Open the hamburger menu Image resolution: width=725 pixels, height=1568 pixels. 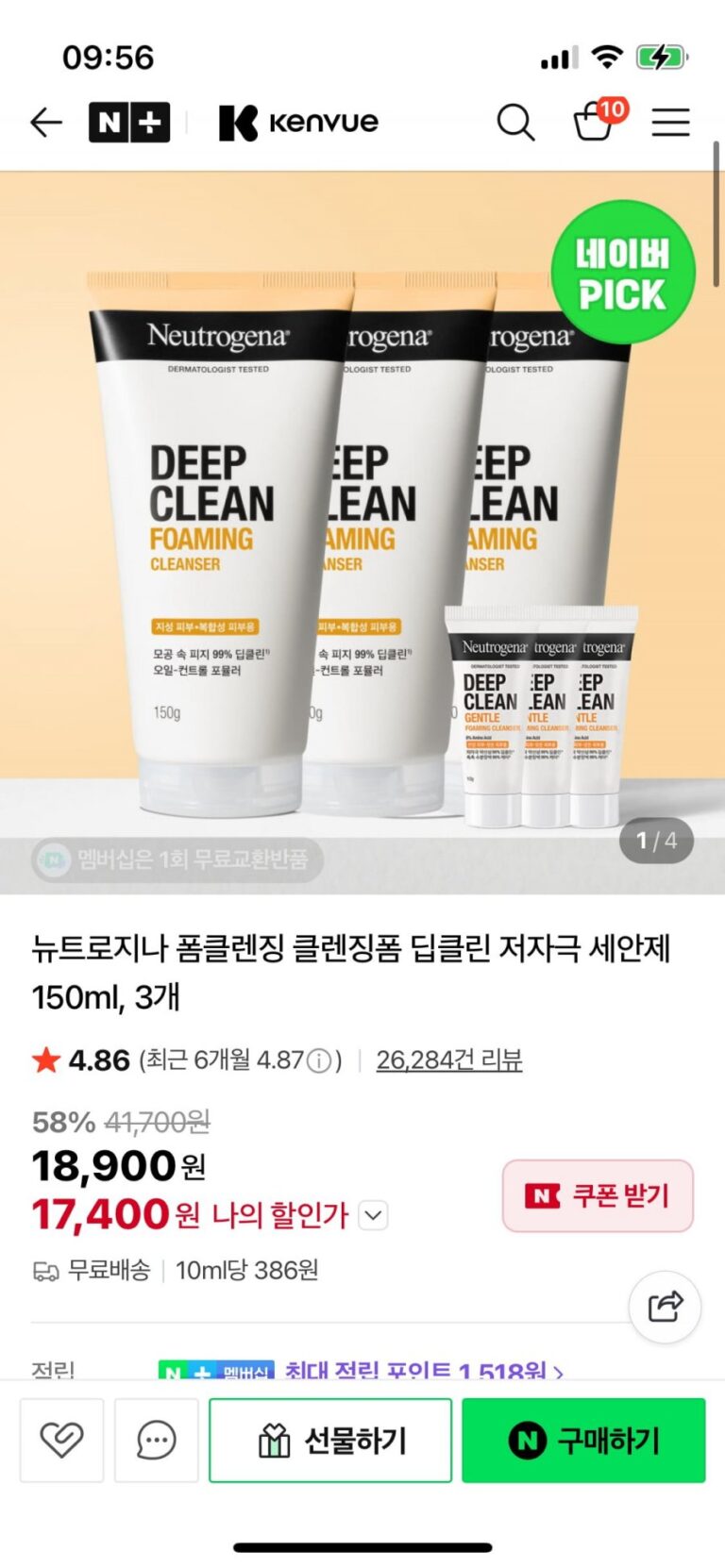click(670, 123)
